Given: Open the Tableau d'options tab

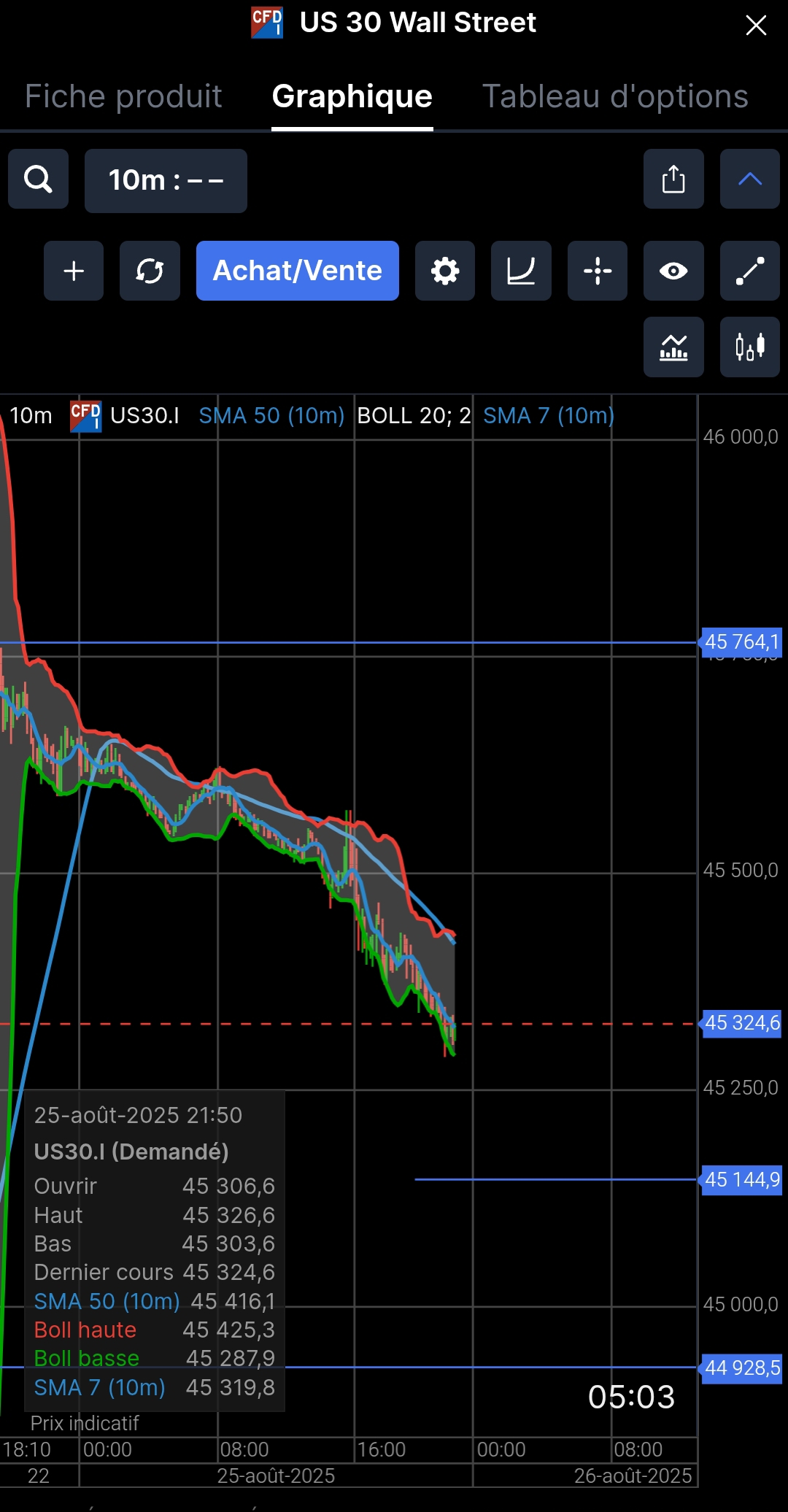Looking at the screenshot, I should tap(615, 96).
